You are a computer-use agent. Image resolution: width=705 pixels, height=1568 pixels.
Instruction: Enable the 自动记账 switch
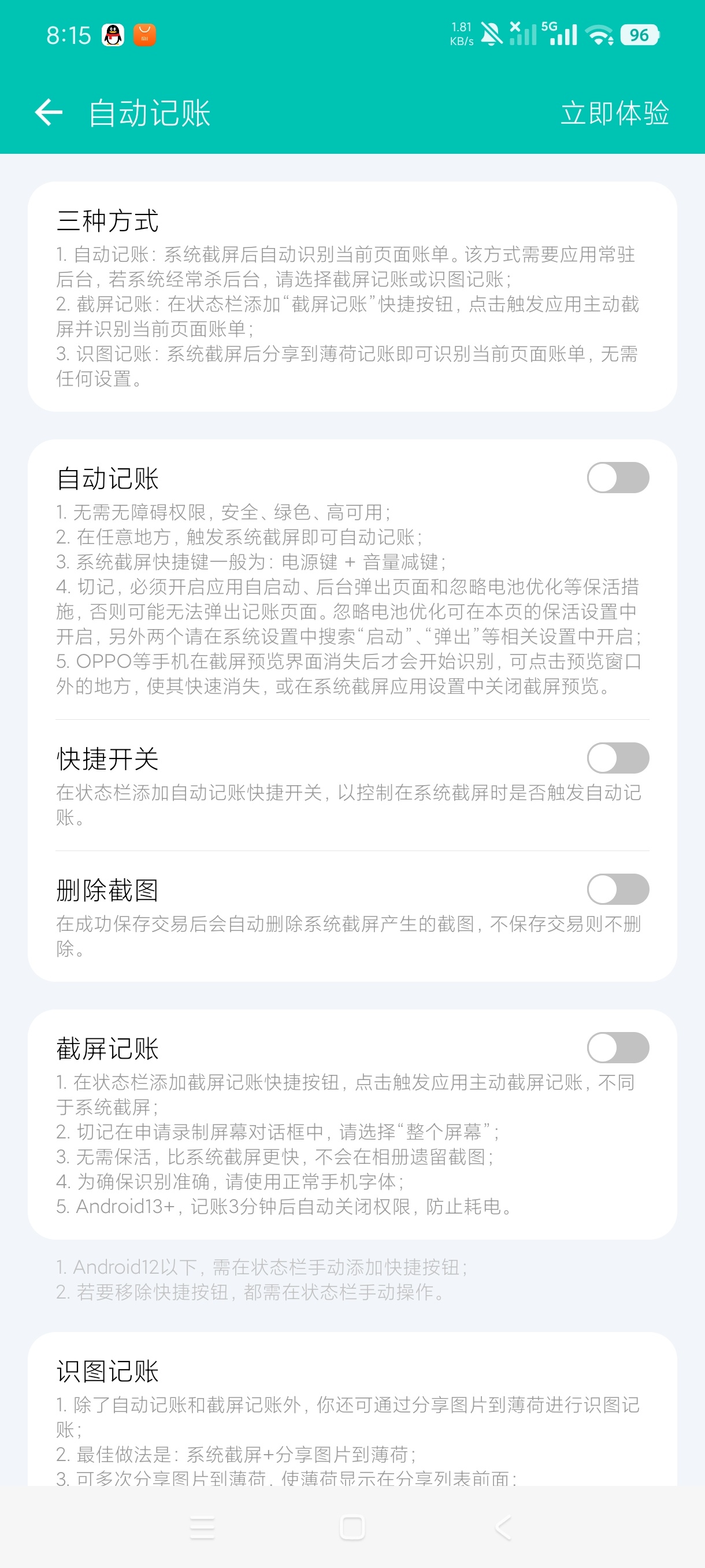[x=617, y=477]
